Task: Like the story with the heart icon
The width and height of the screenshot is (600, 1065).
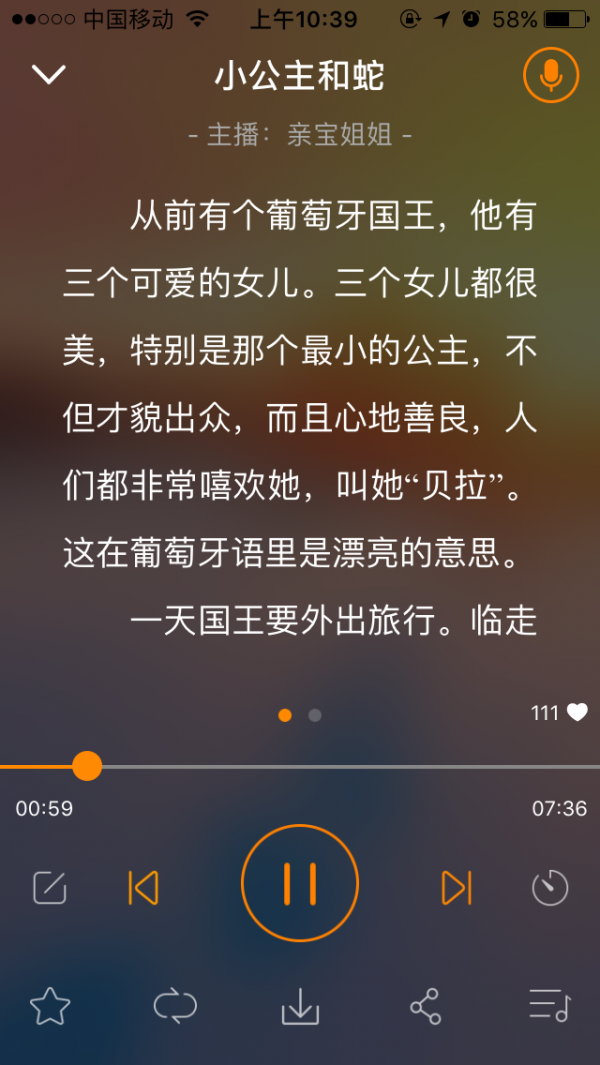Action: [577, 713]
